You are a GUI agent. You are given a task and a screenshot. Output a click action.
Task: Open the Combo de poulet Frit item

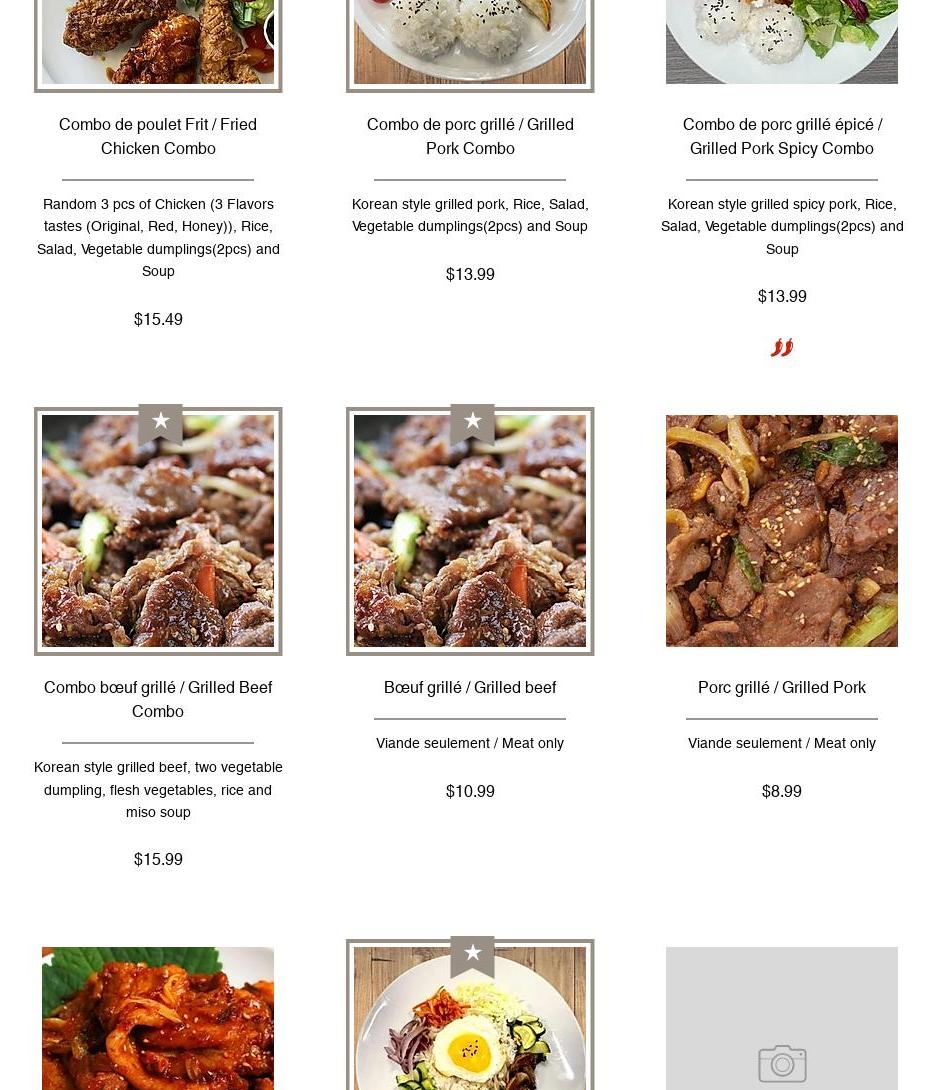[x=158, y=136]
